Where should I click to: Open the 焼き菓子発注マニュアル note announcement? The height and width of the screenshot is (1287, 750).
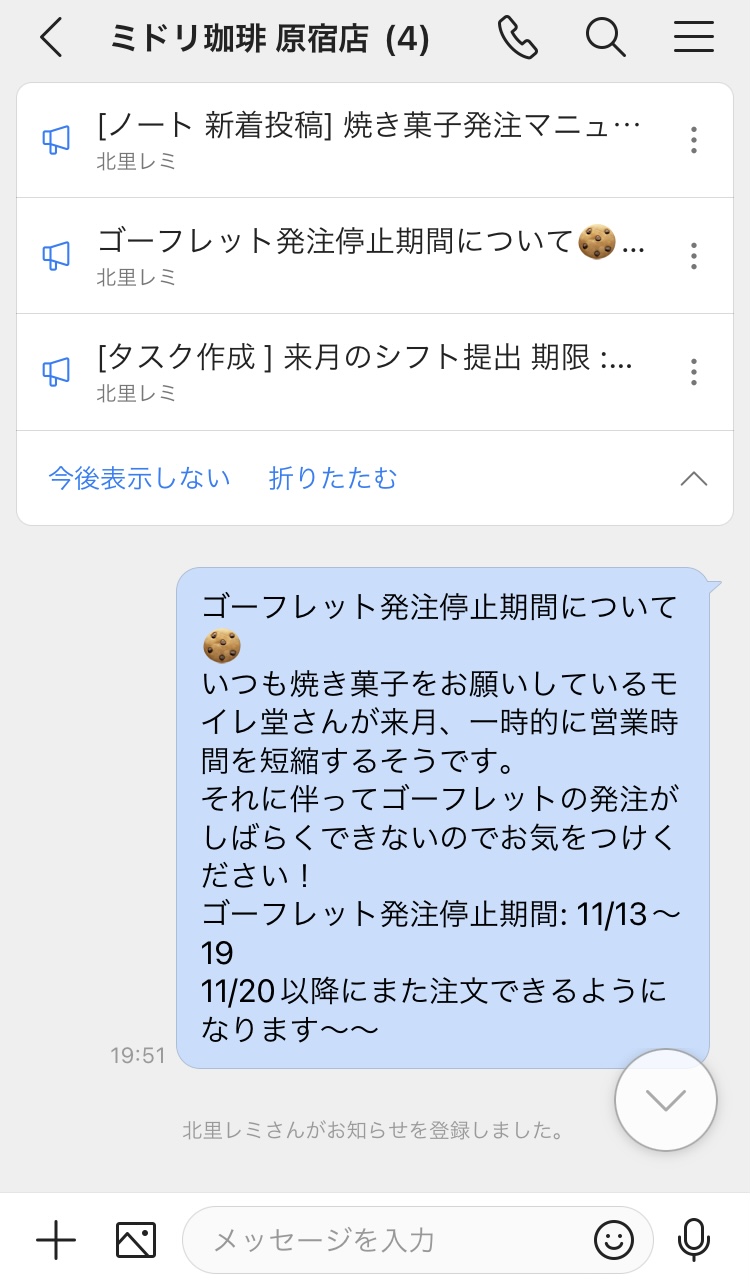click(x=368, y=139)
